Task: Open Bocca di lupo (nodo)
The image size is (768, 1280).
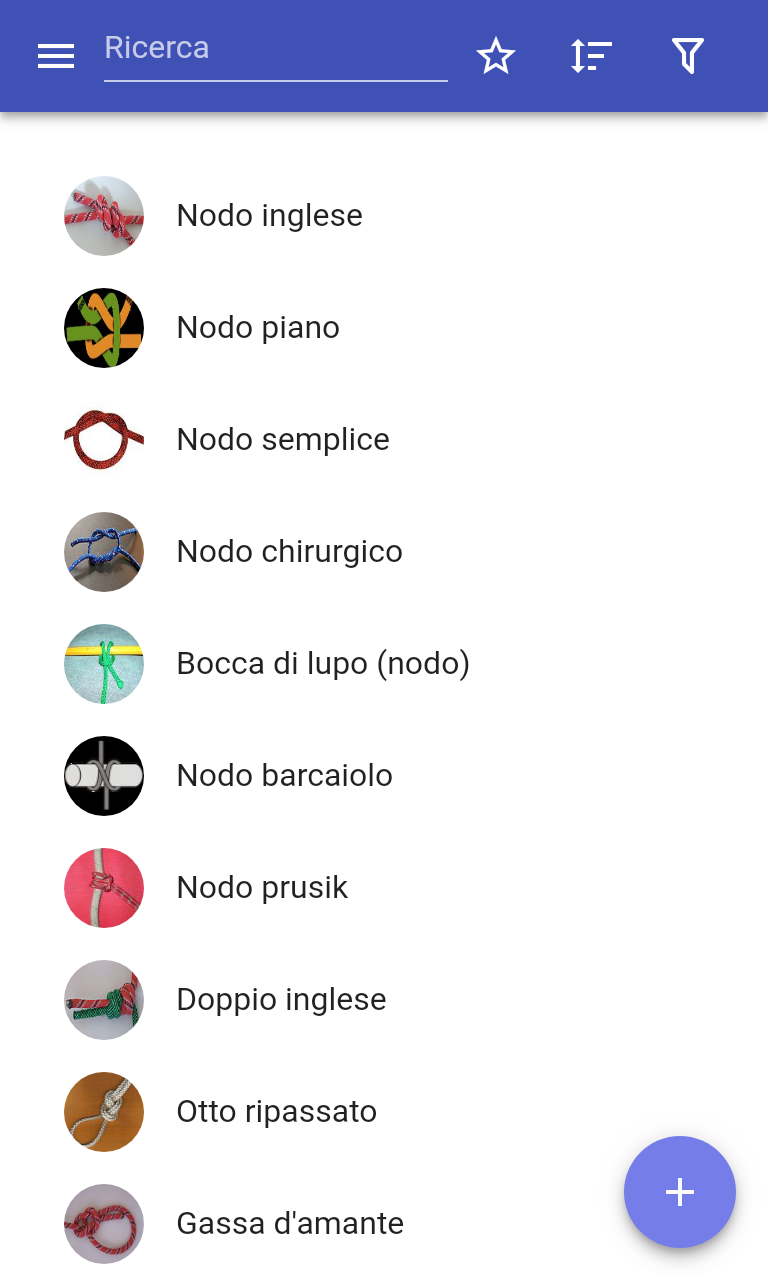Action: coord(384,664)
